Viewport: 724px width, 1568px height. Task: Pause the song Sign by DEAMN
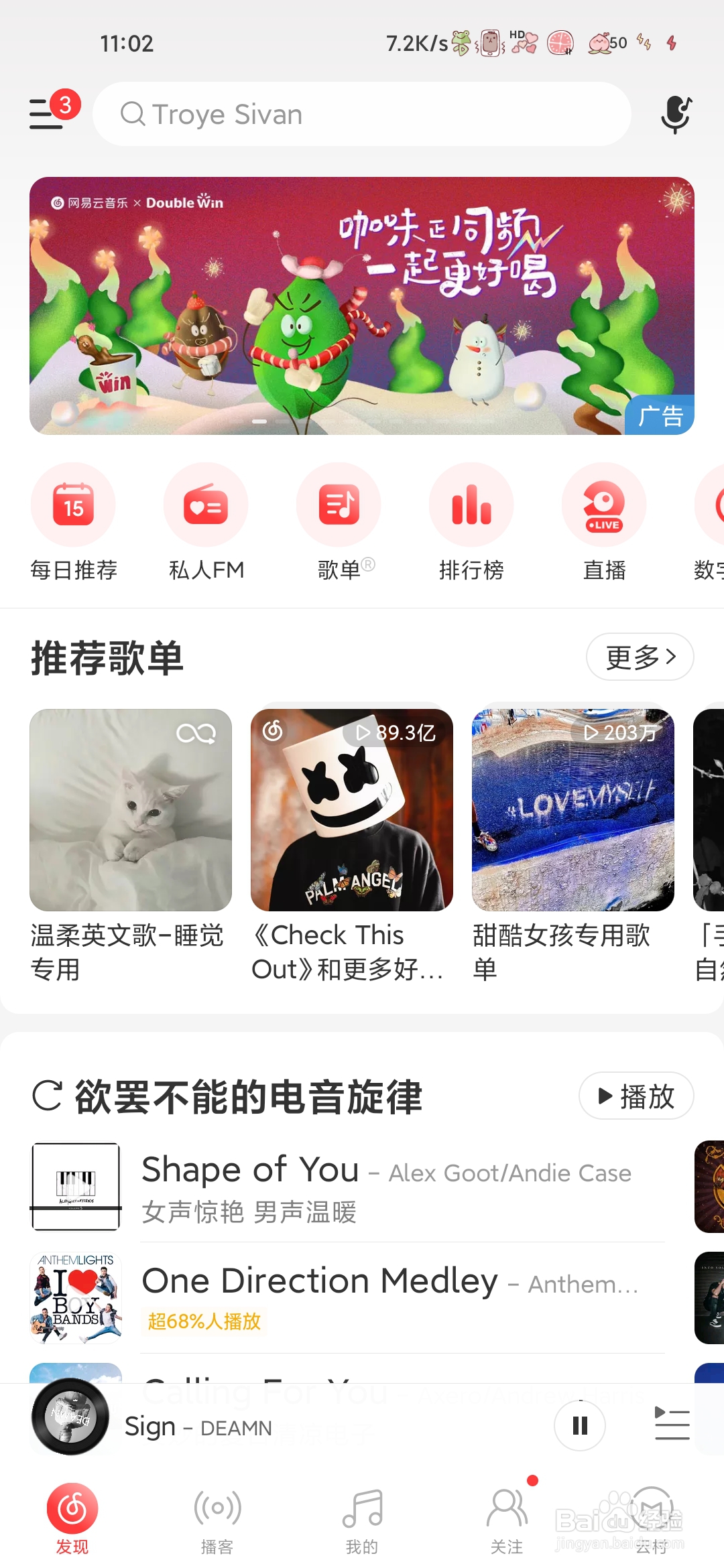coord(580,1425)
